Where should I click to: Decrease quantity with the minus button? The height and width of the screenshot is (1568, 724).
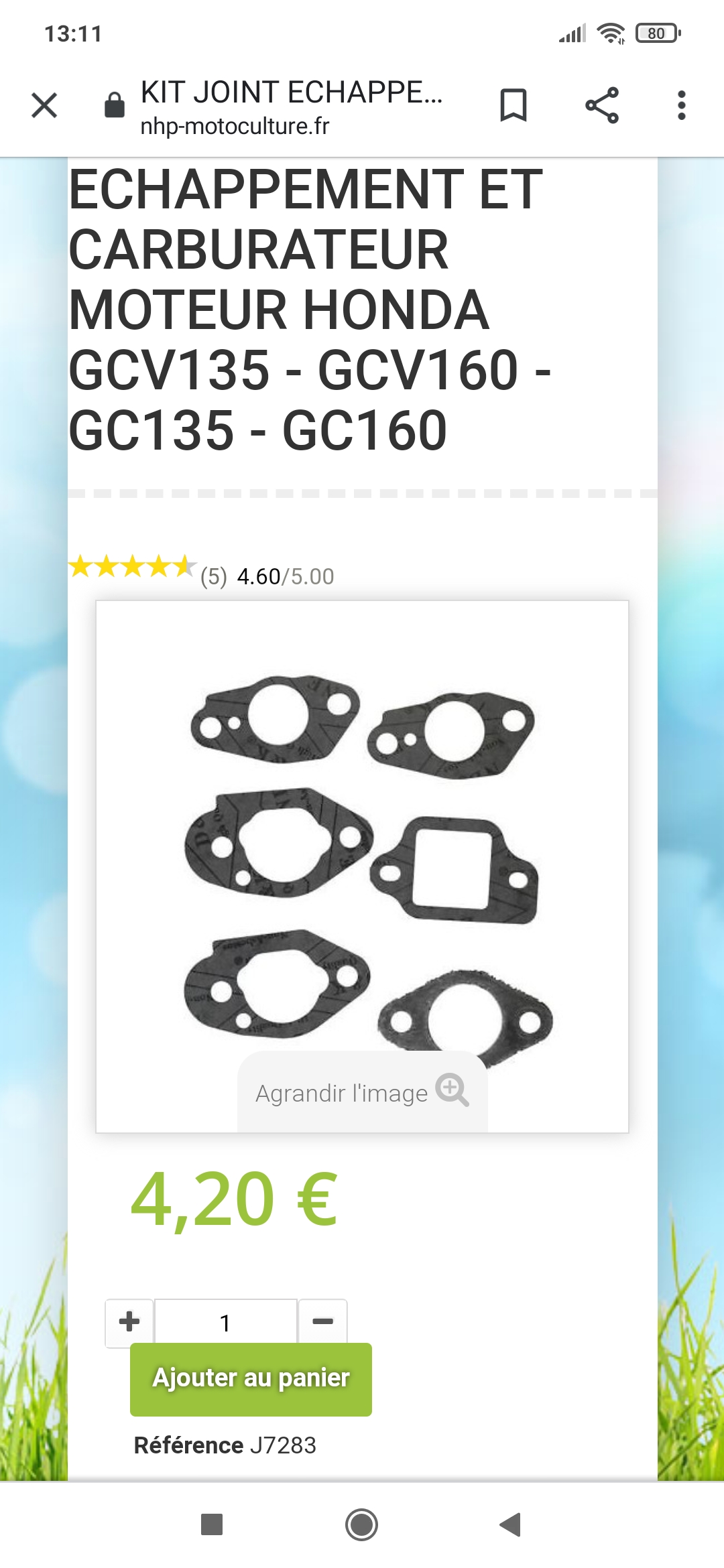point(322,1322)
